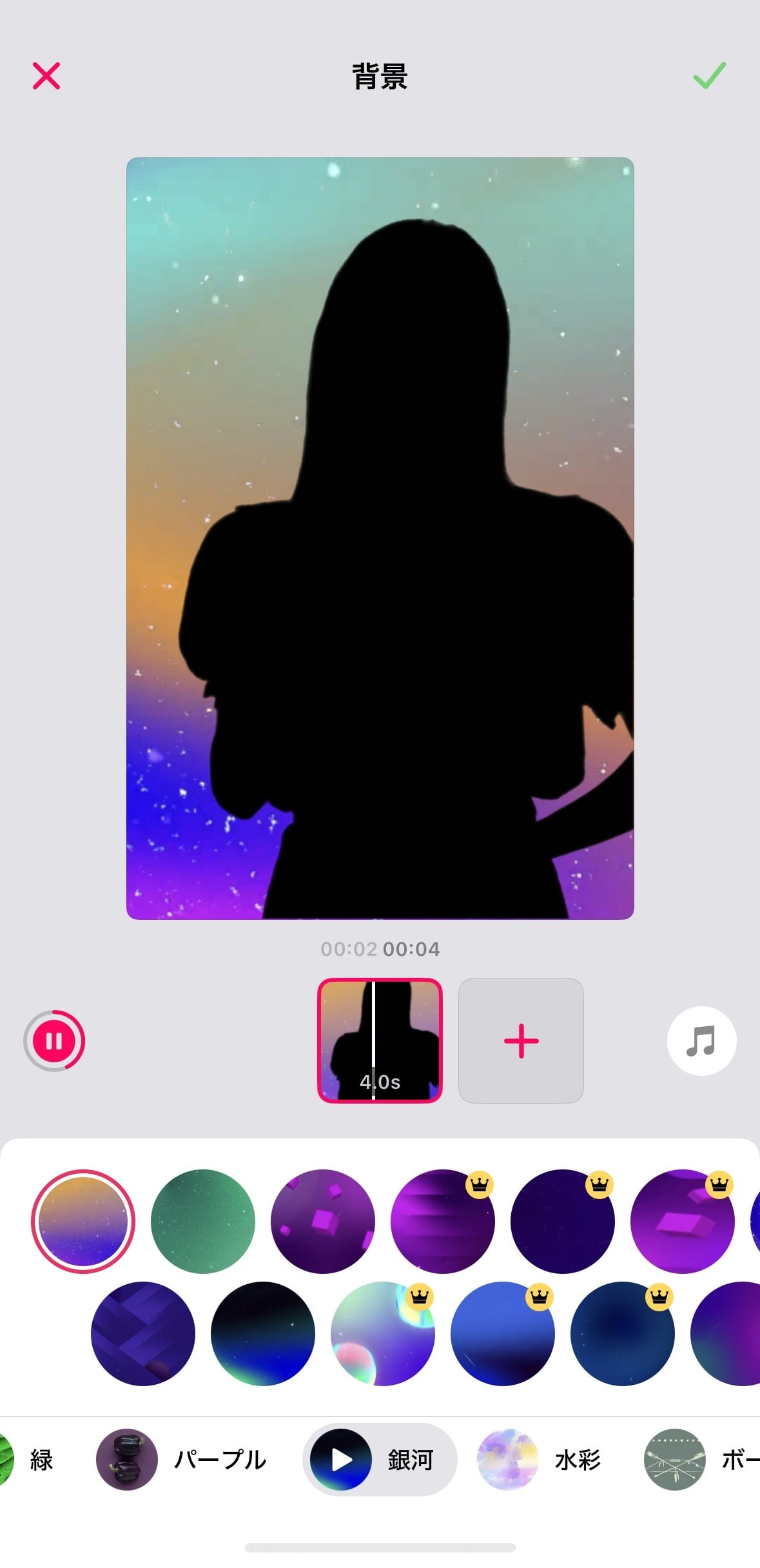Image resolution: width=760 pixels, height=1568 pixels.
Task: Choose the premium dark navy background
Action: (x=623, y=1333)
